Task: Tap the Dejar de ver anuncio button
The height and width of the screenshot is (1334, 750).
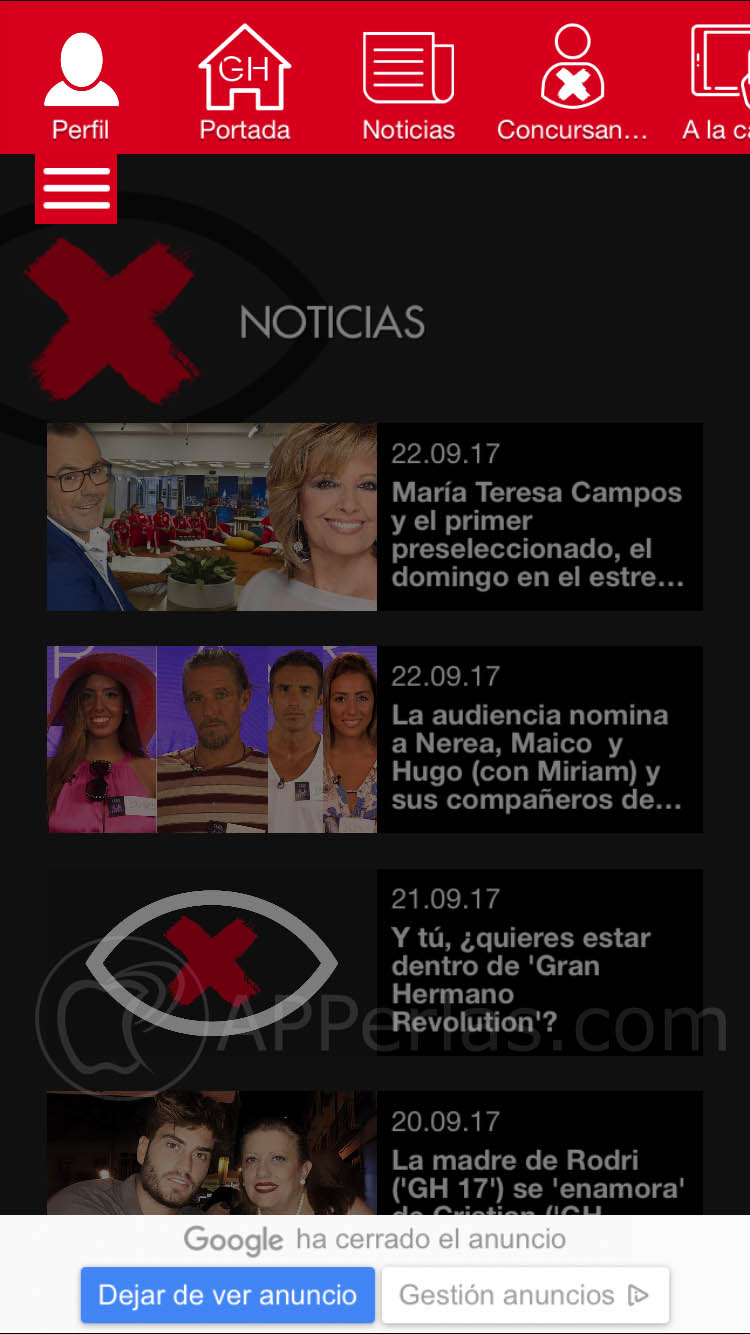Action: point(228,1295)
